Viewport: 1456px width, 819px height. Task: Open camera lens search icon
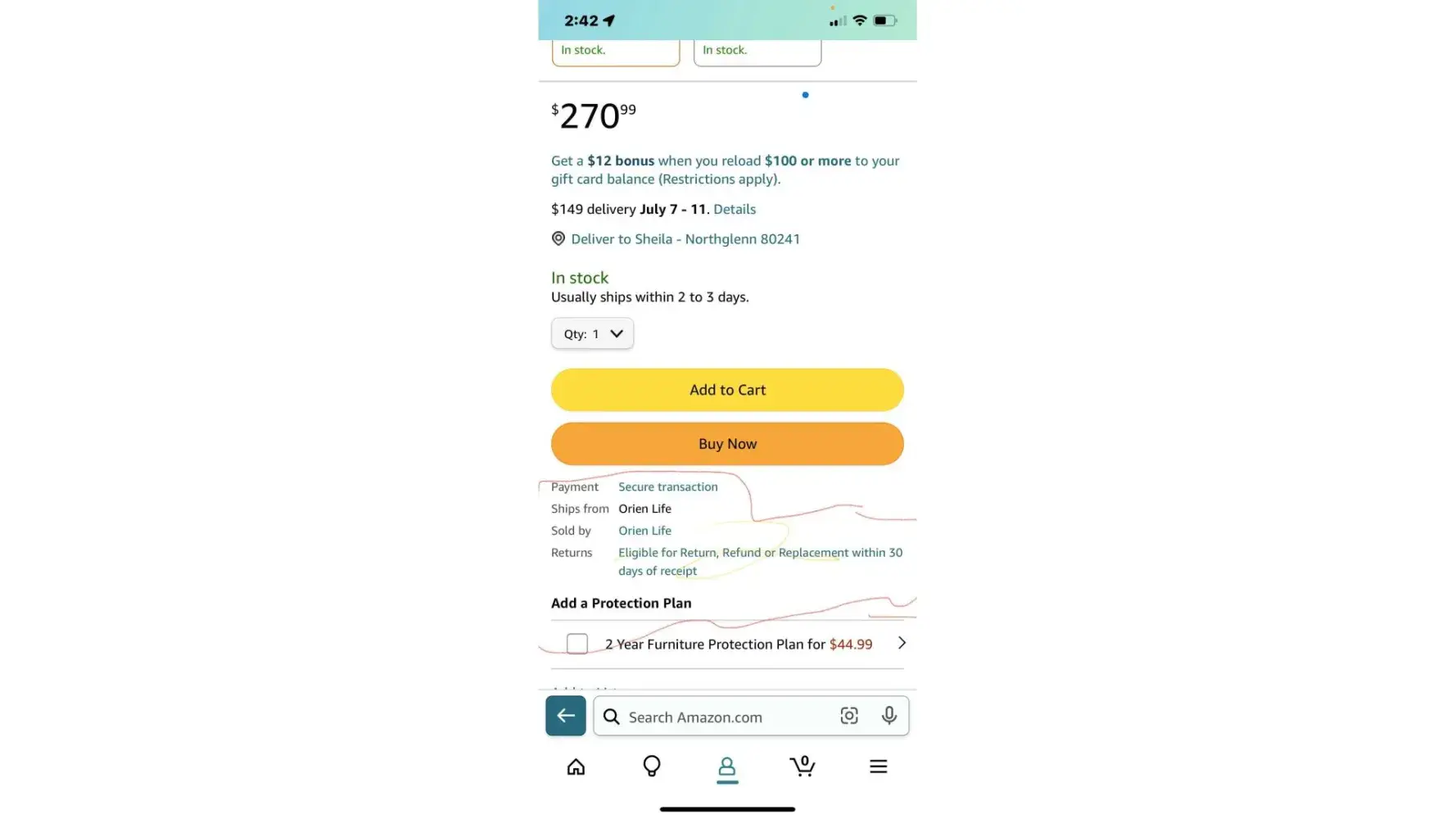(849, 716)
